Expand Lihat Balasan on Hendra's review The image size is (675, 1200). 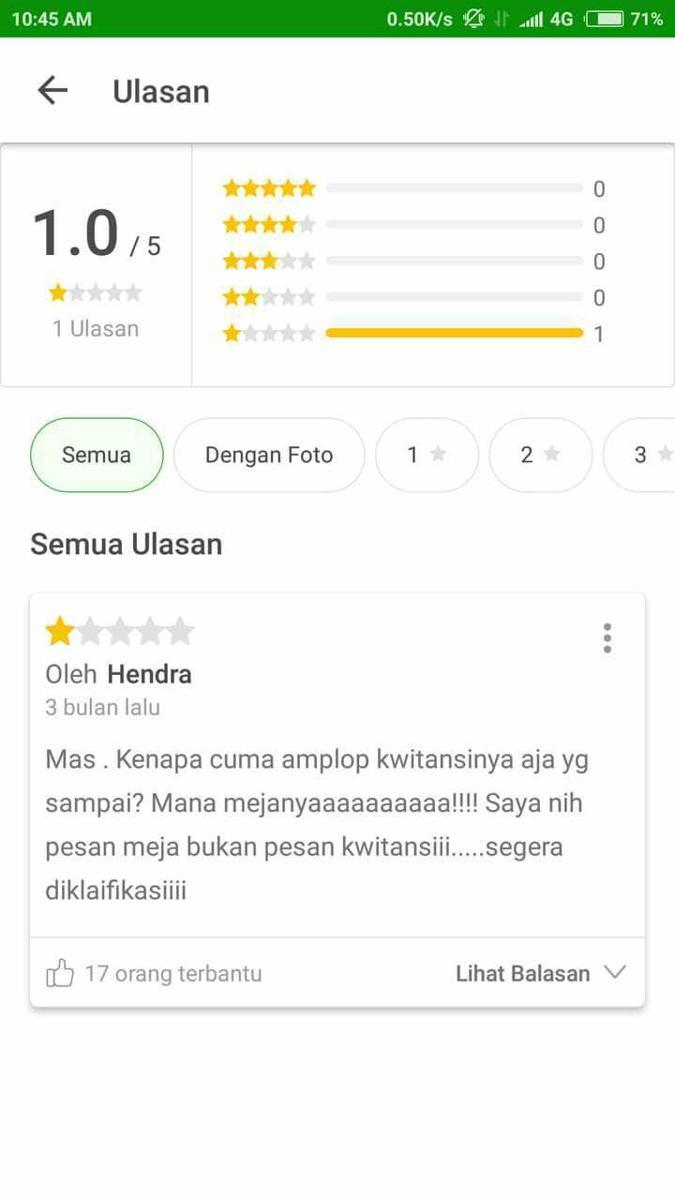pyautogui.click(x=540, y=973)
